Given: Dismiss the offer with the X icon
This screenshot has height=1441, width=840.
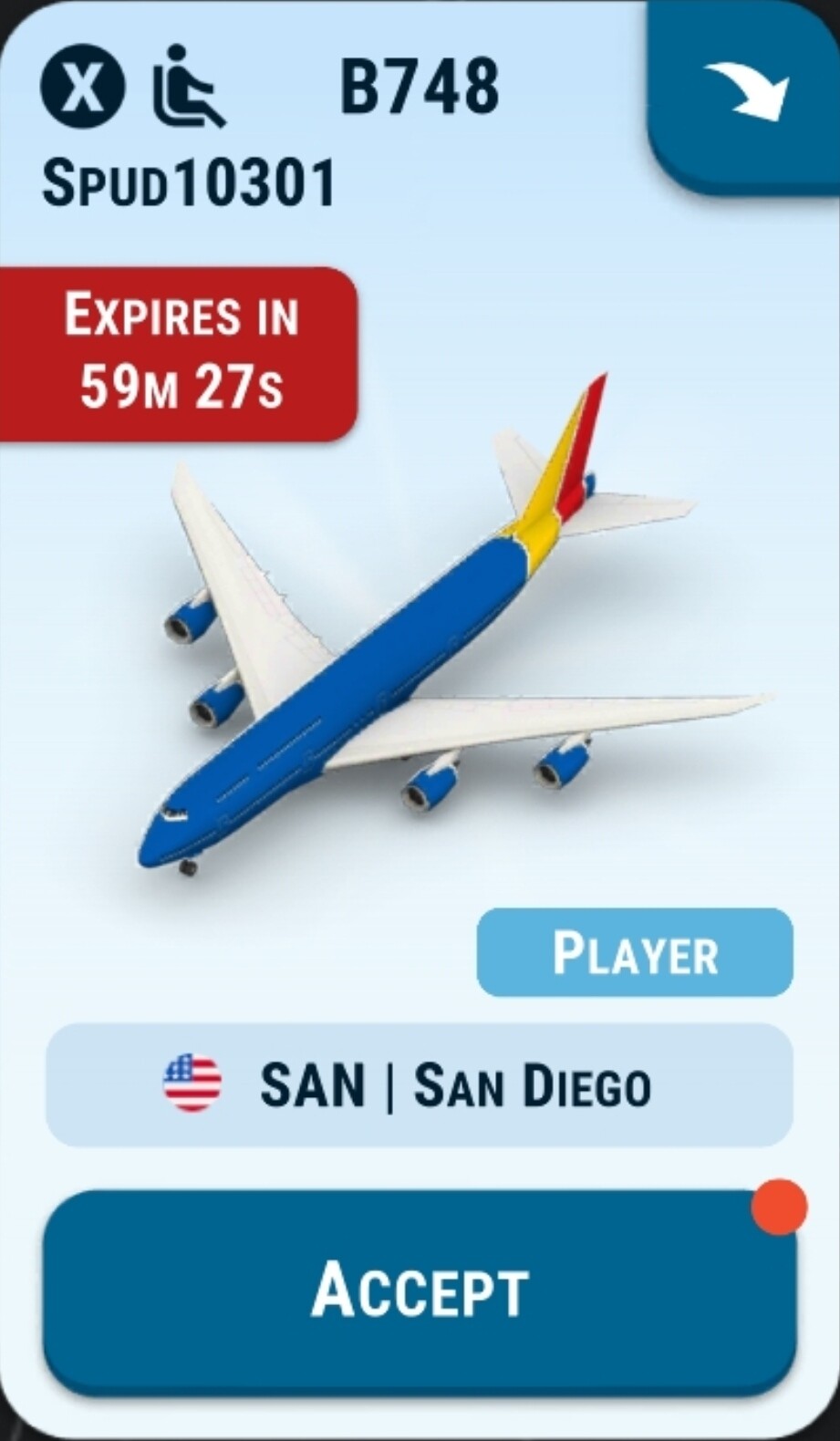Looking at the screenshot, I should (82, 88).
